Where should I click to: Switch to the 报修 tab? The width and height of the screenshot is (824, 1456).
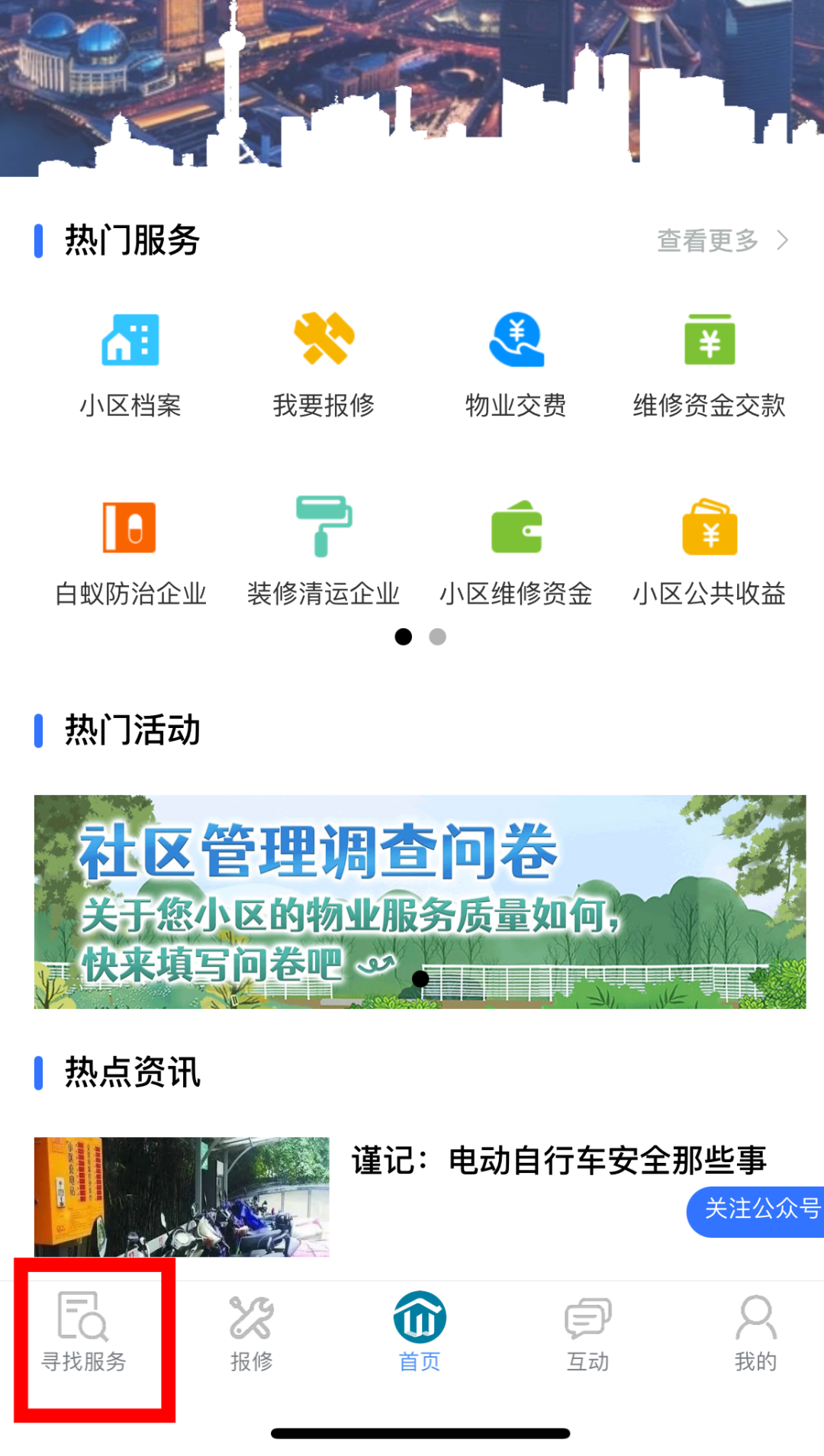click(252, 1332)
